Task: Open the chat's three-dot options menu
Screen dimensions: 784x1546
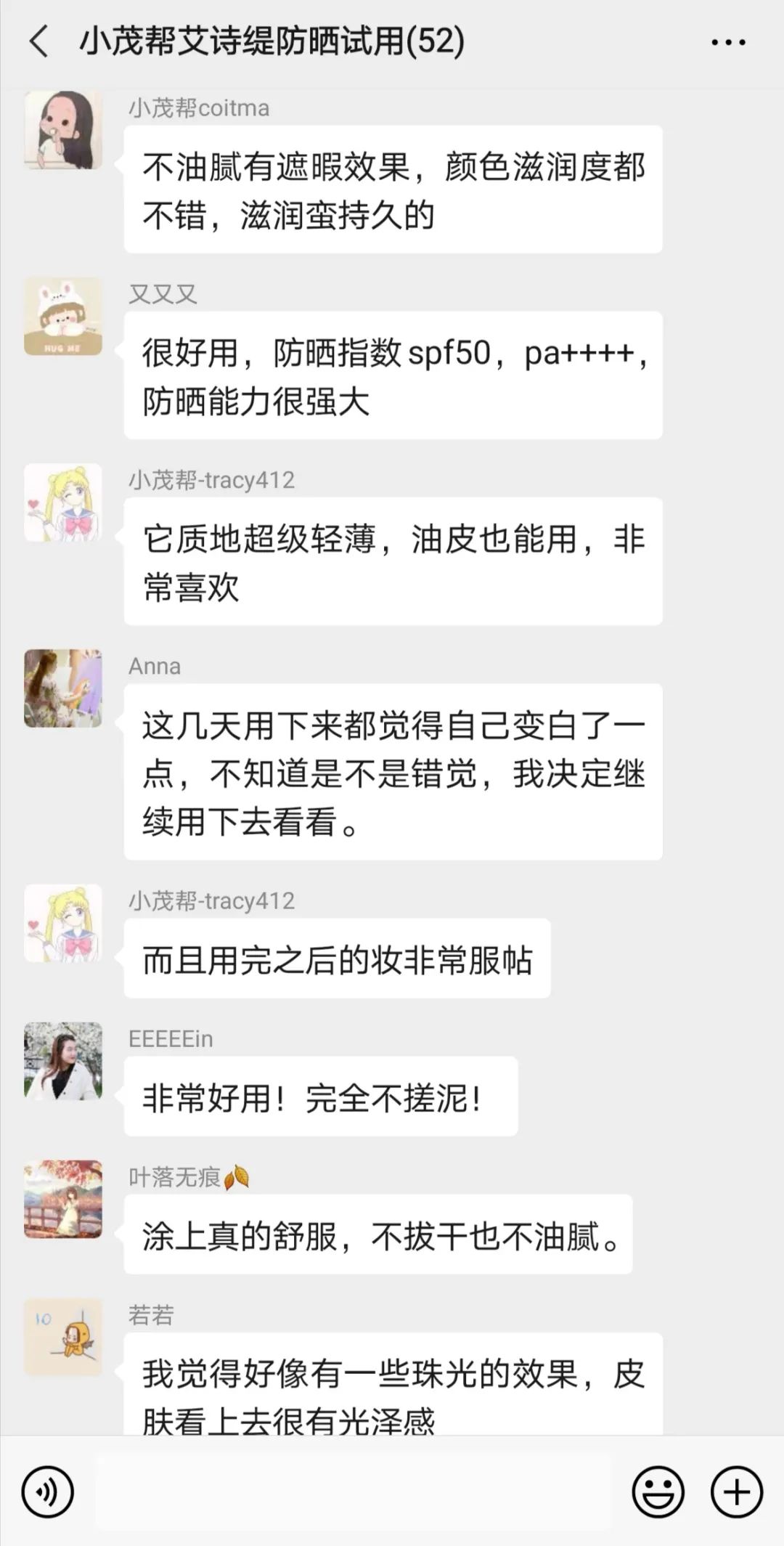Action: coord(728,42)
